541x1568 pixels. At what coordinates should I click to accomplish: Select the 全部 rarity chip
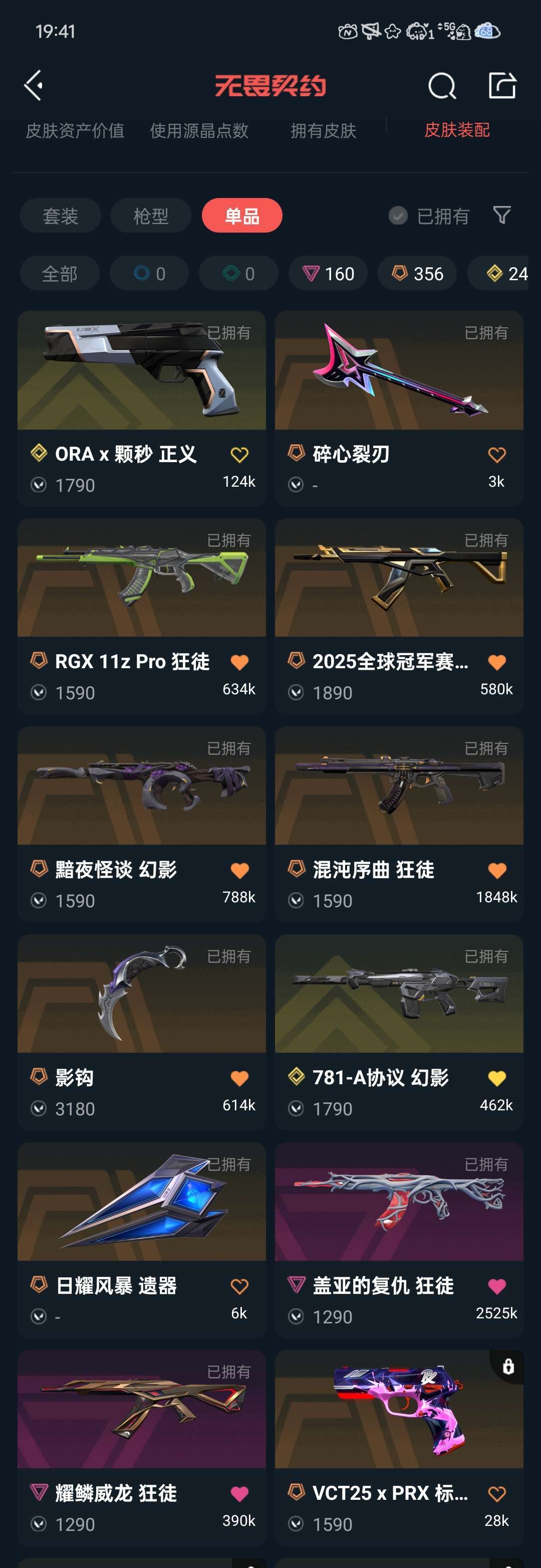point(60,273)
